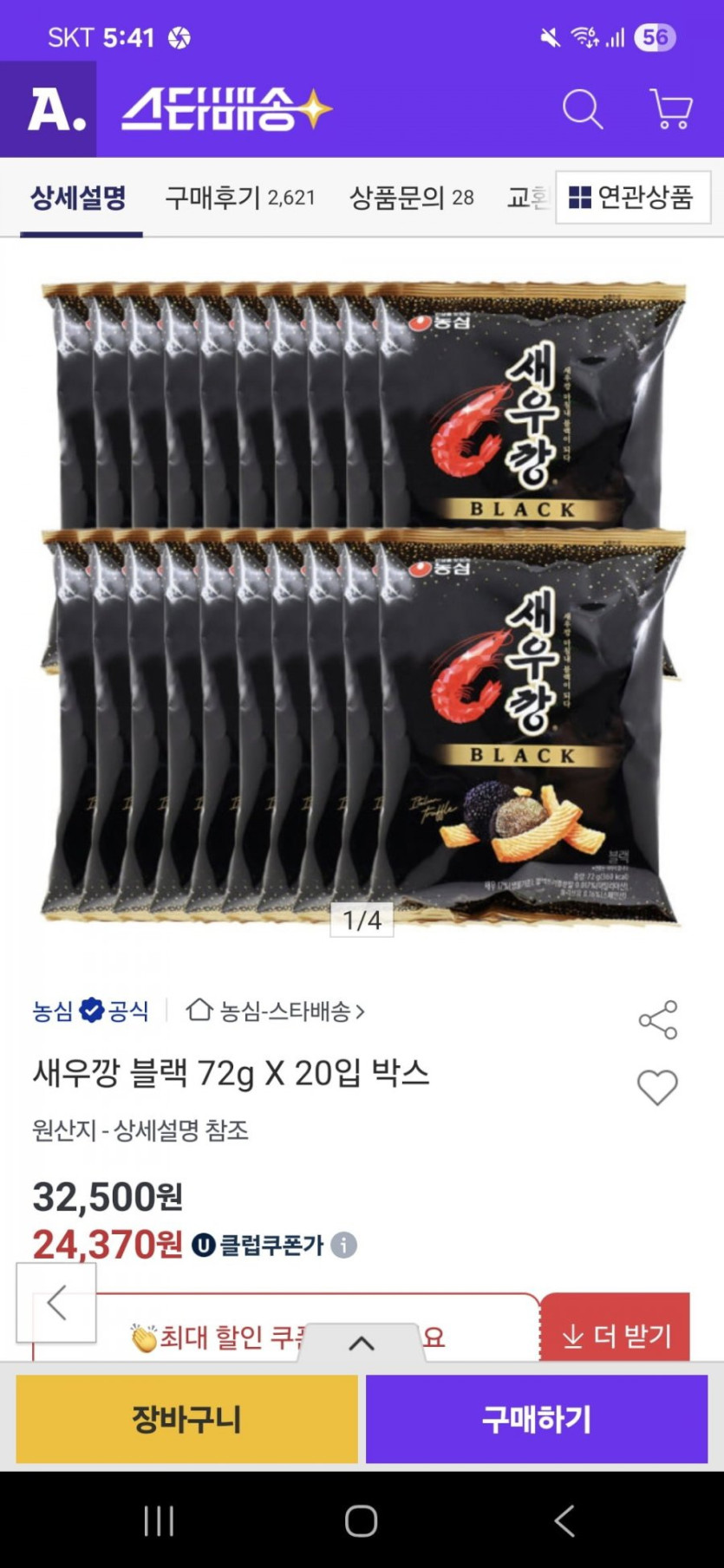The width and height of the screenshot is (724, 1568).
Task: Switch to the 상품문의 tab
Action: coord(411,198)
